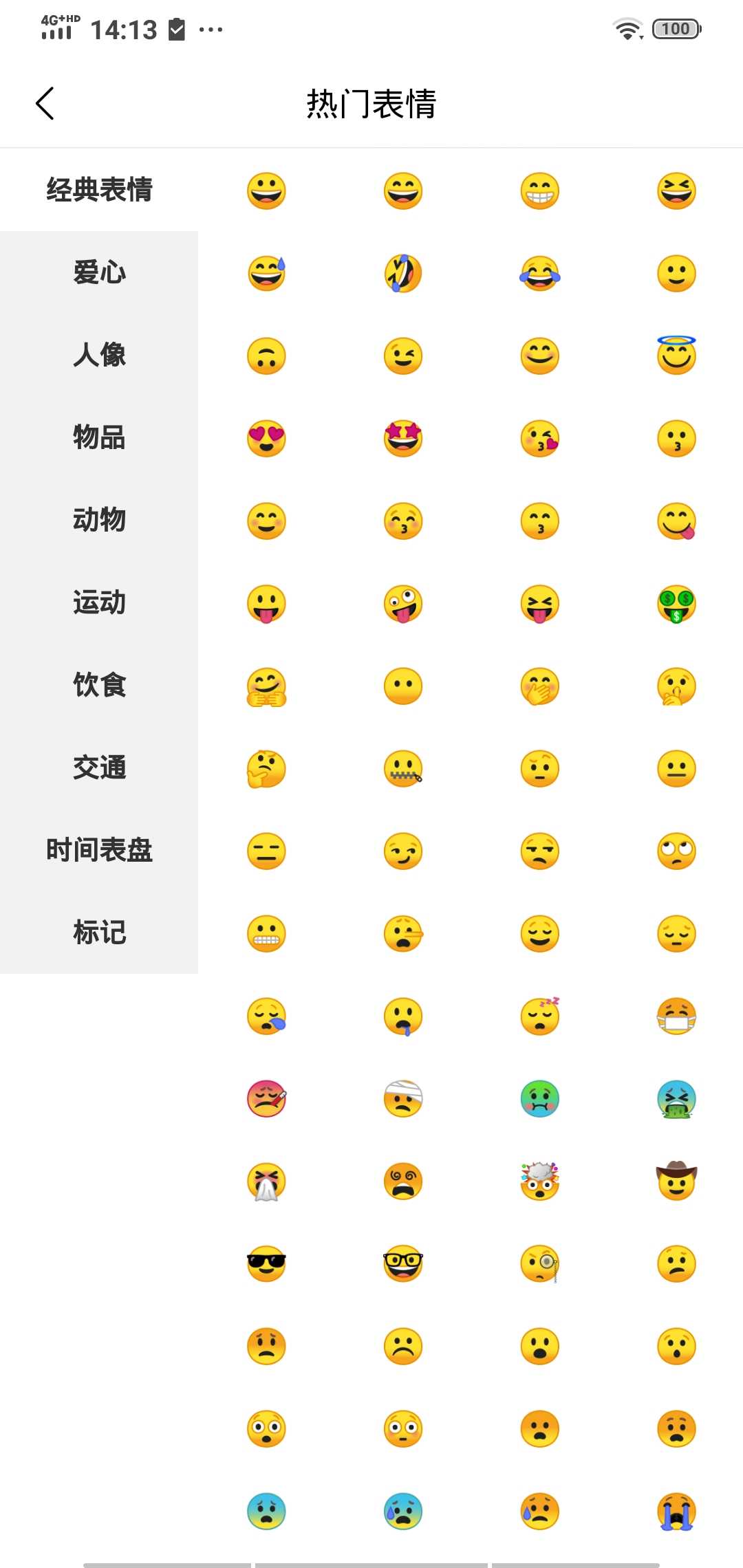Select the heart-eyes emoji
743x1568 pixels.
coord(266,438)
